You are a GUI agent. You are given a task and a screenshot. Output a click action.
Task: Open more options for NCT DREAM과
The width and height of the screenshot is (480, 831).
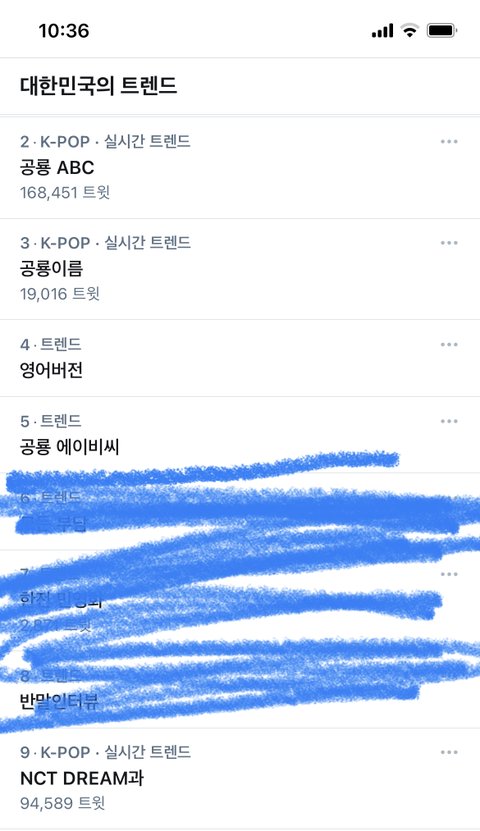coord(449,752)
